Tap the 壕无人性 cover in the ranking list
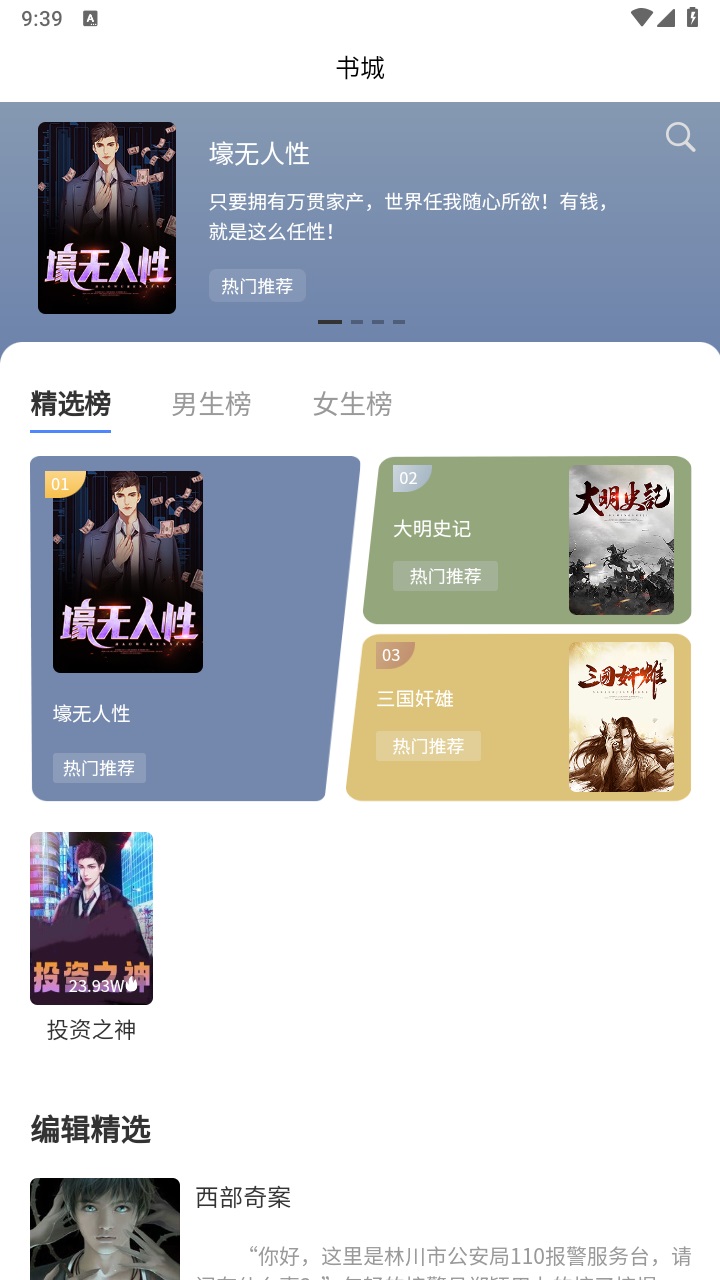The image size is (720, 1280). click(x=127, y=572)
